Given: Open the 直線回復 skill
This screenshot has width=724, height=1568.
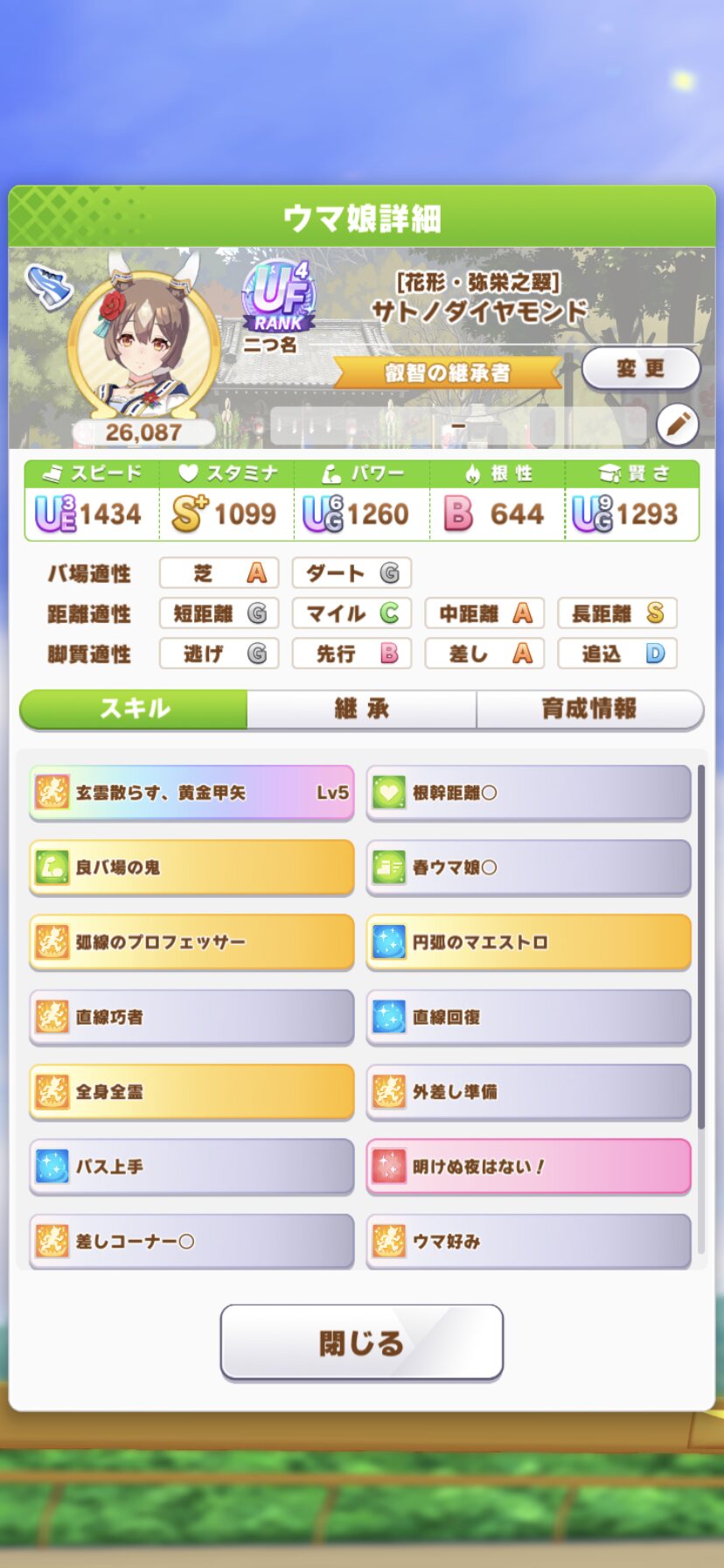Looking at the screenshot, I should (528, 1017).
